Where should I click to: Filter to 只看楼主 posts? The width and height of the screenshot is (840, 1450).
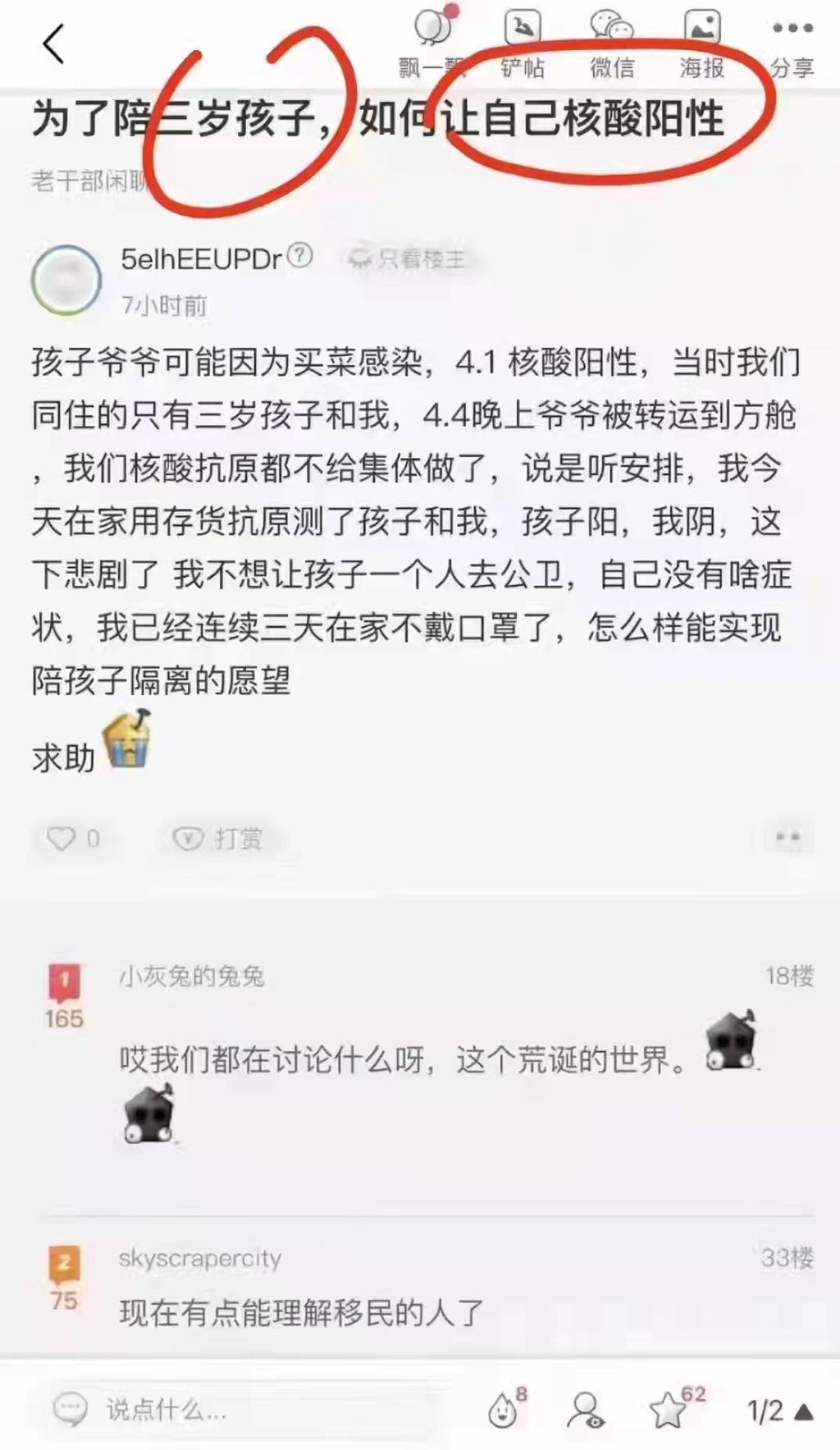[x=408, y=259]
